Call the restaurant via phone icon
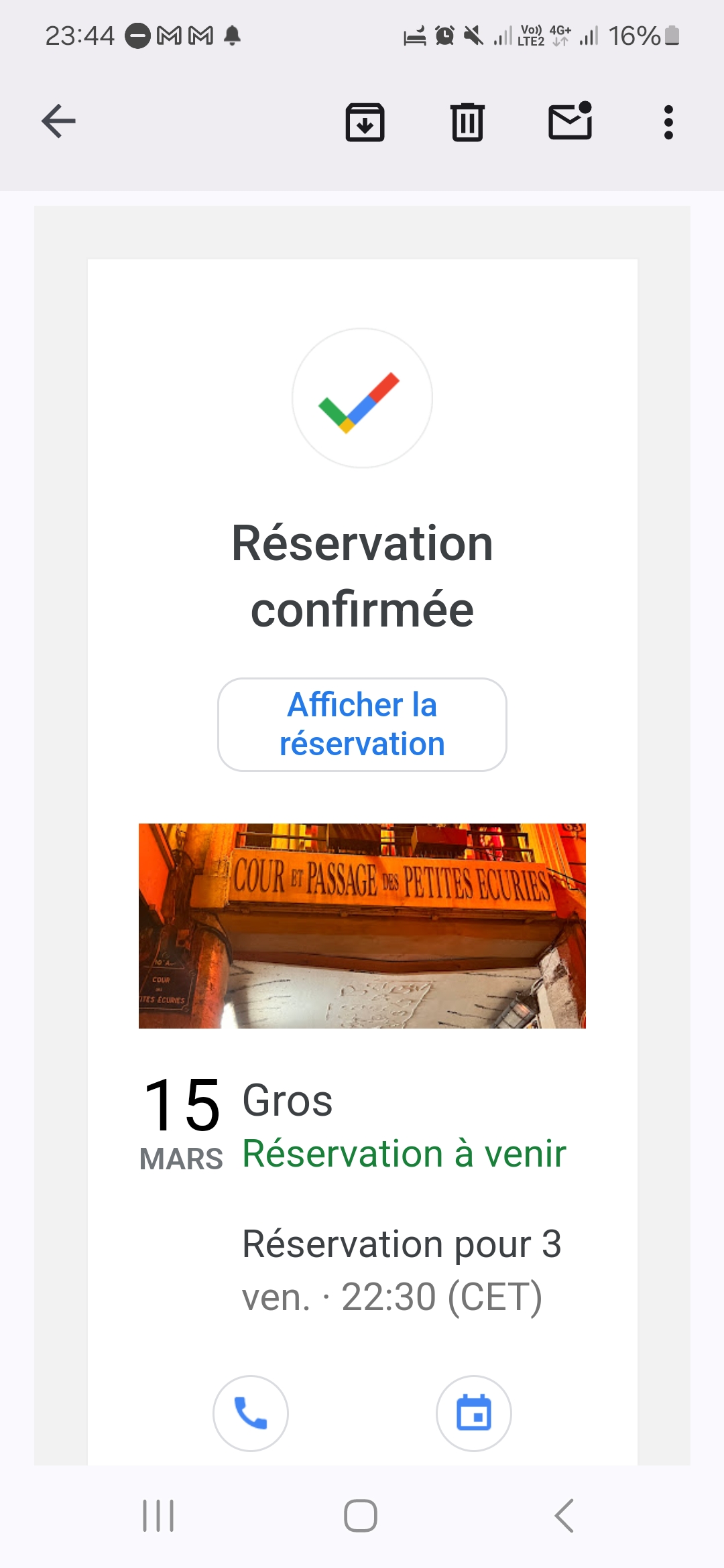Viewport: 724px width, 1568px height. point(251,1413)
